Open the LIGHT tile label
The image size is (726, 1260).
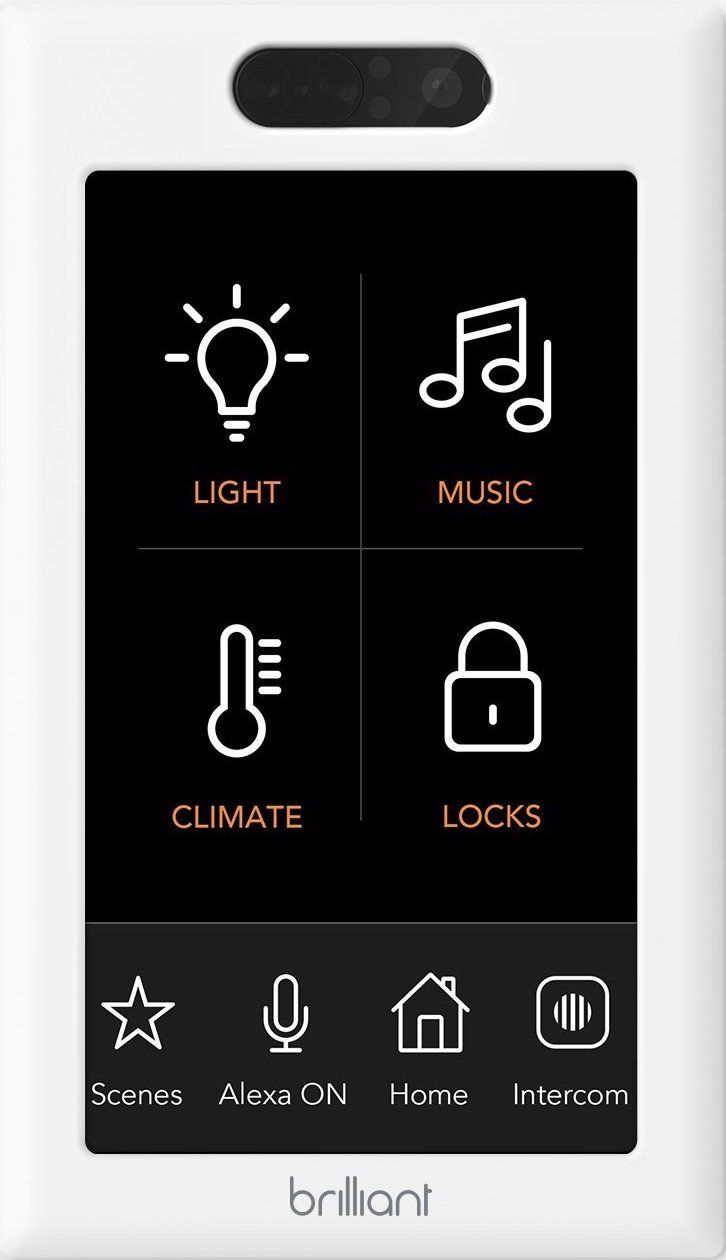(x=235, y=492)
